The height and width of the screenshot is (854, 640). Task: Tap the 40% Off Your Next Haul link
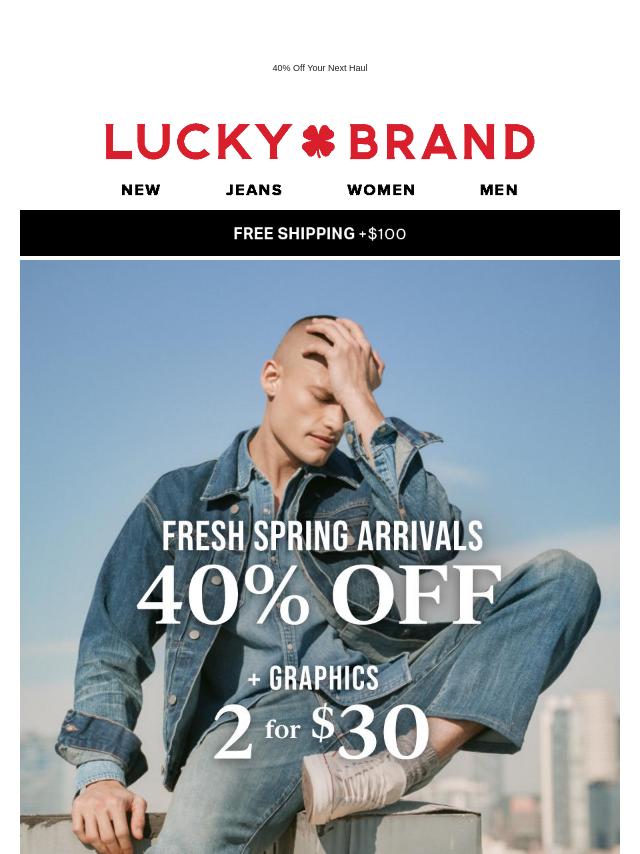click(x=320, y=68)
